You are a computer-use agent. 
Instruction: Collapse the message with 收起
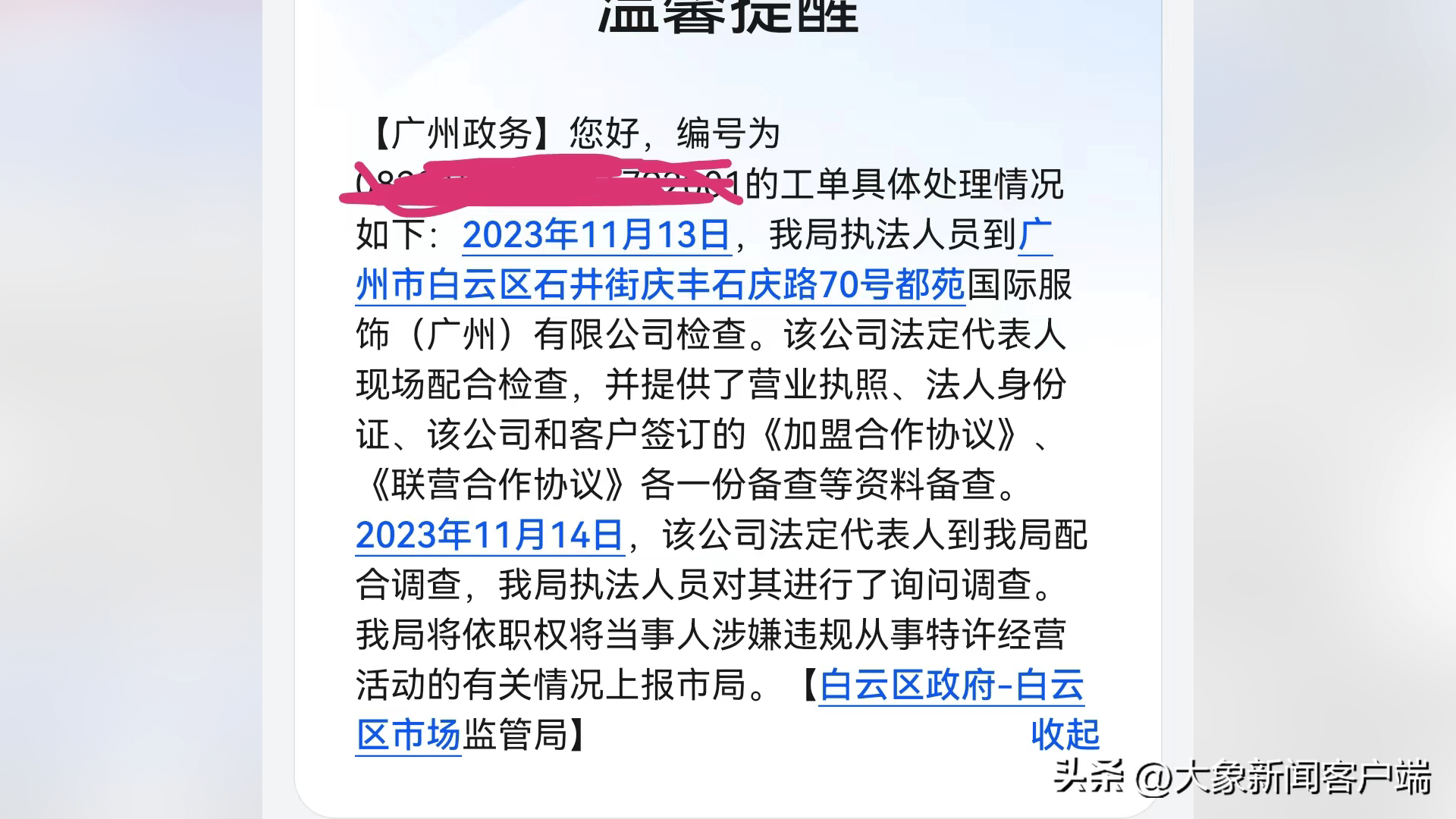click(x=1065, y=734)
